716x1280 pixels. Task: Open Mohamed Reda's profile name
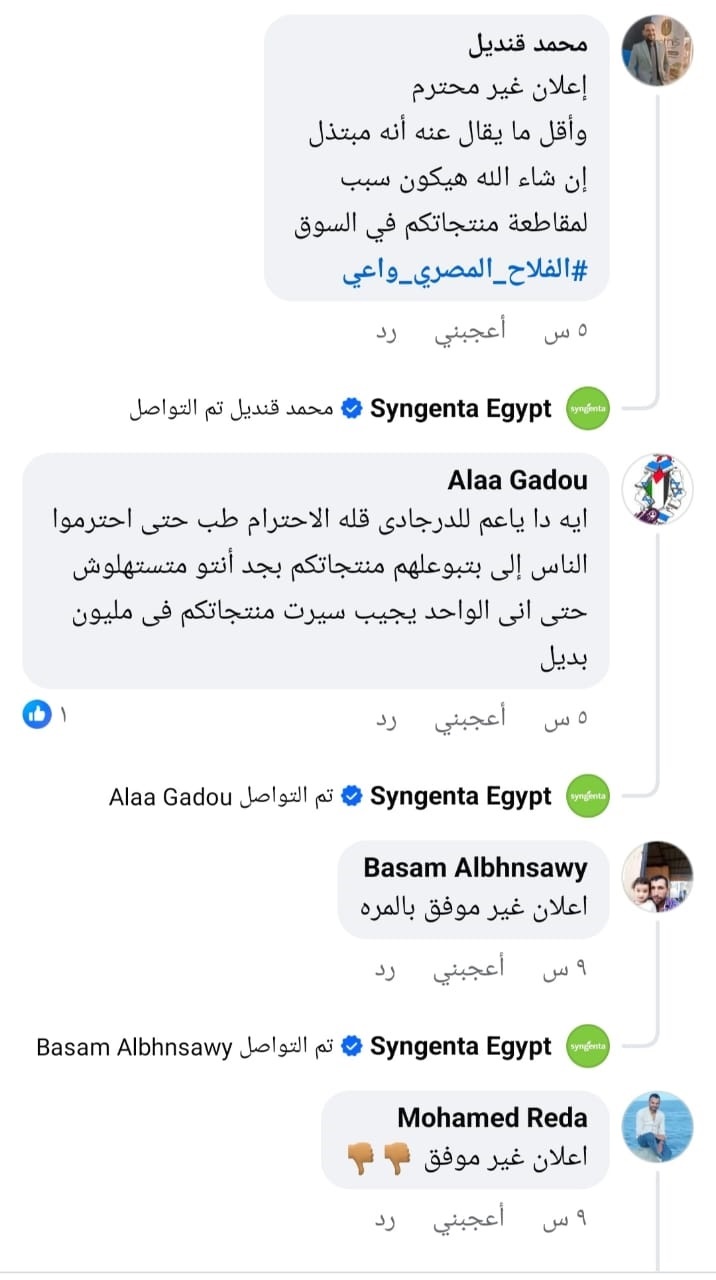(x=492, y=1117)
